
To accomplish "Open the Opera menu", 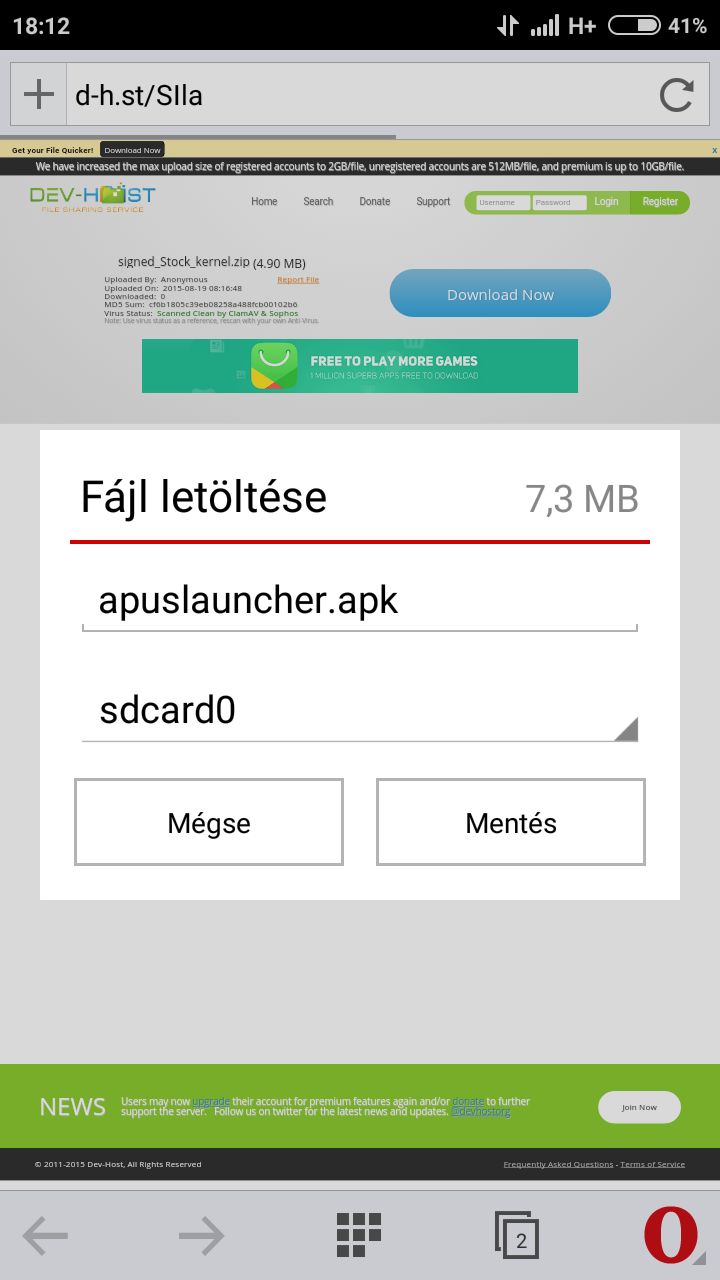I will [672, 1235].
